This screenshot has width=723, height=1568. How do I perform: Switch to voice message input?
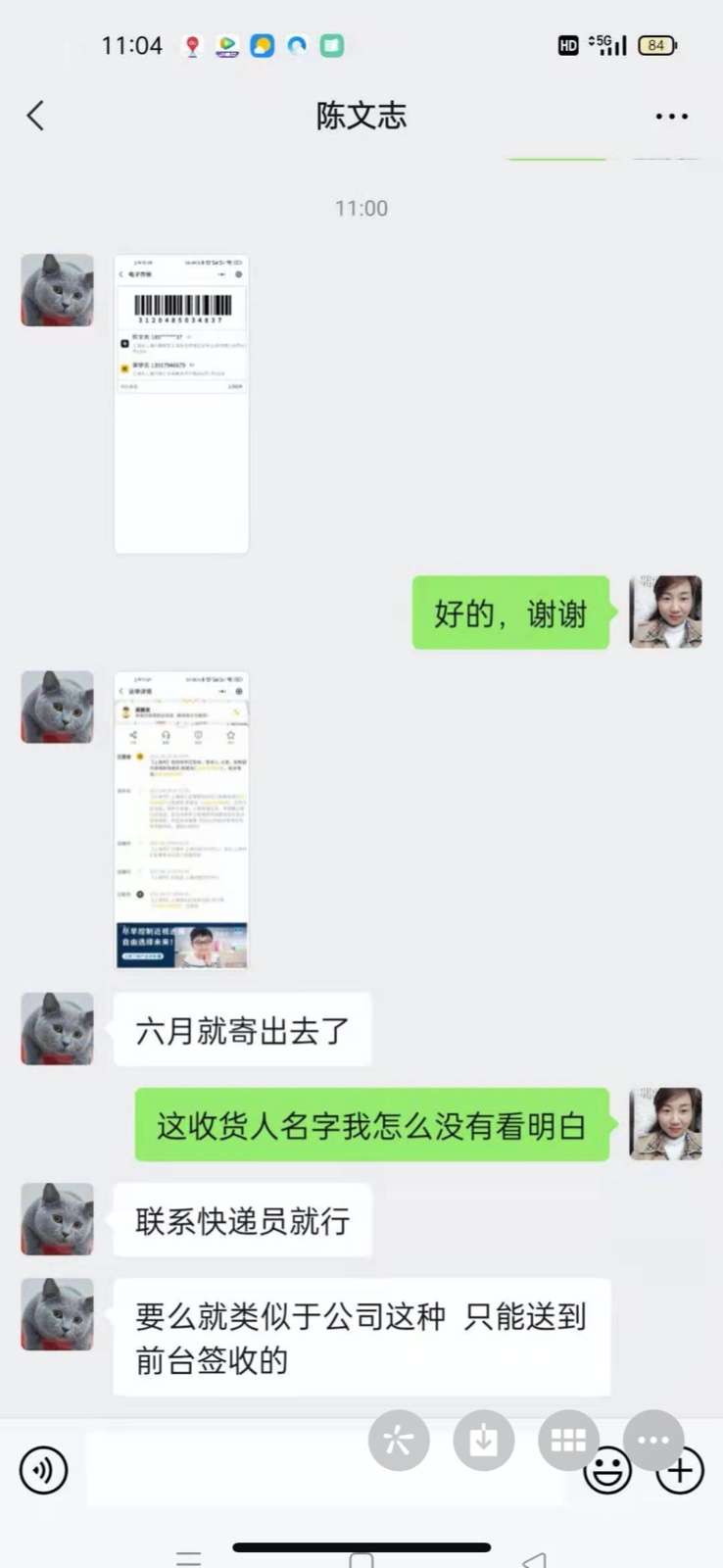tap(43, 1470)
